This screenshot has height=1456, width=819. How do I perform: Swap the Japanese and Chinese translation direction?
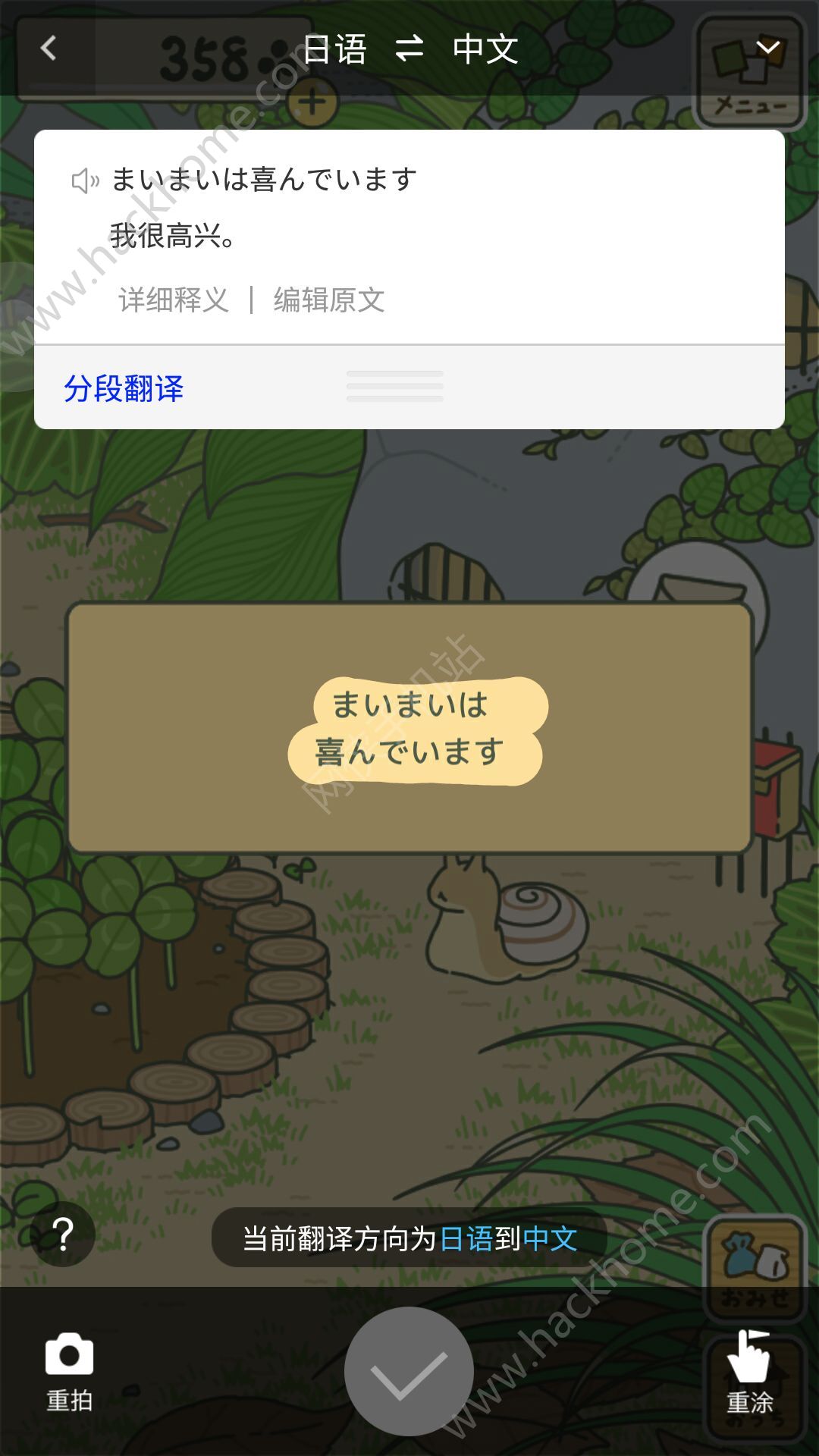409,50
